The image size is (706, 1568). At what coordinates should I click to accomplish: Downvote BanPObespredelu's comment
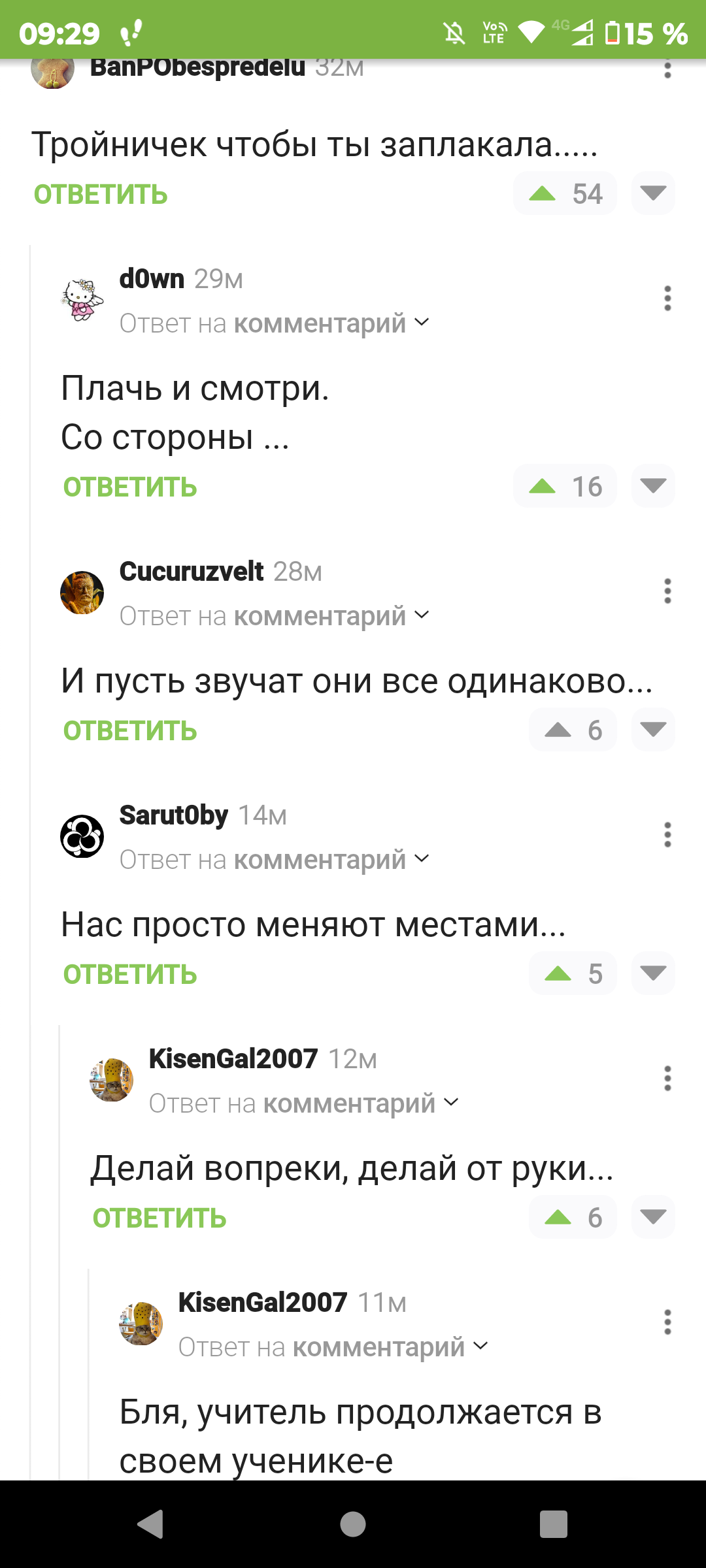653,193
